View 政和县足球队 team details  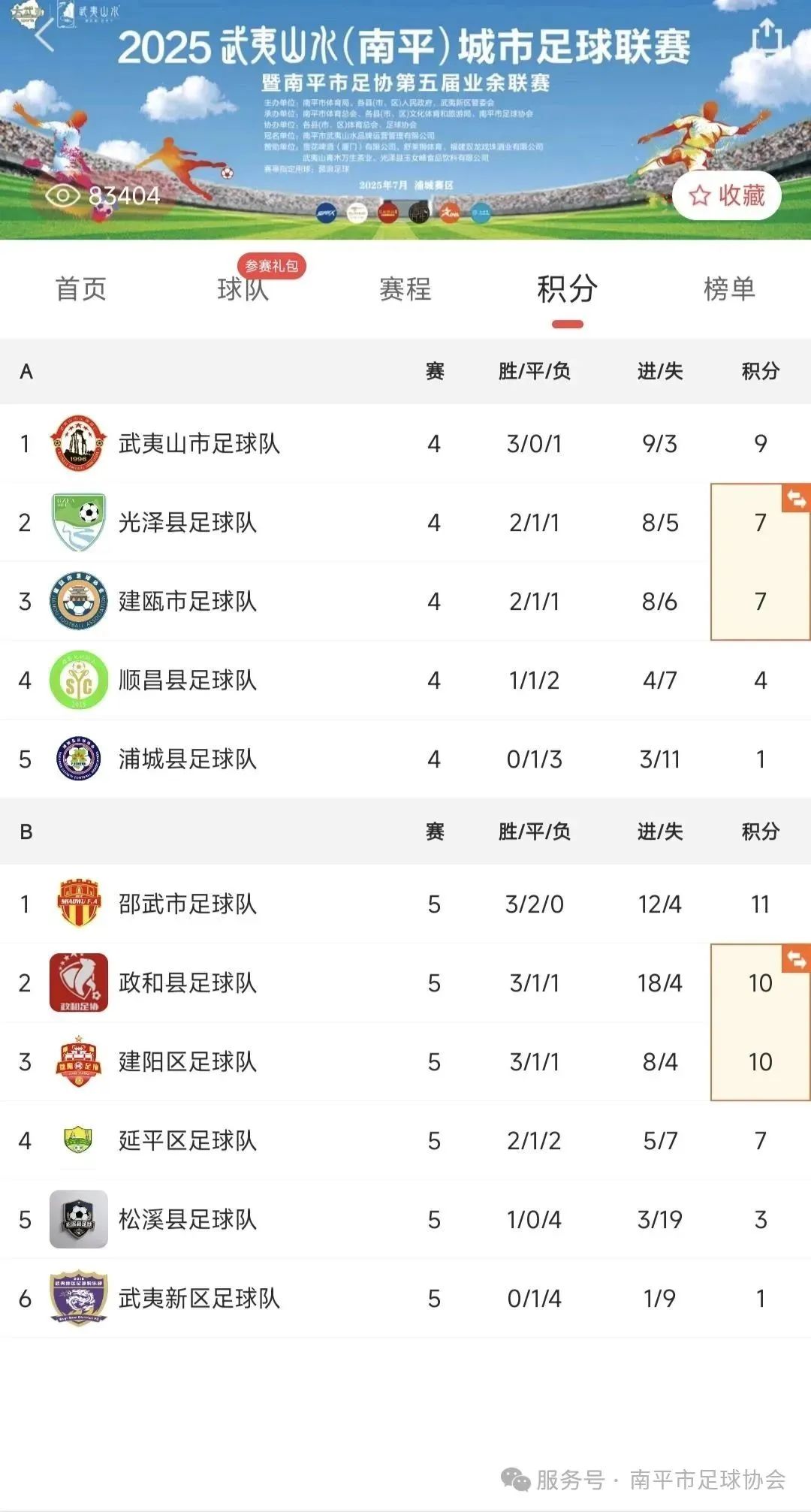click(188, 983)
